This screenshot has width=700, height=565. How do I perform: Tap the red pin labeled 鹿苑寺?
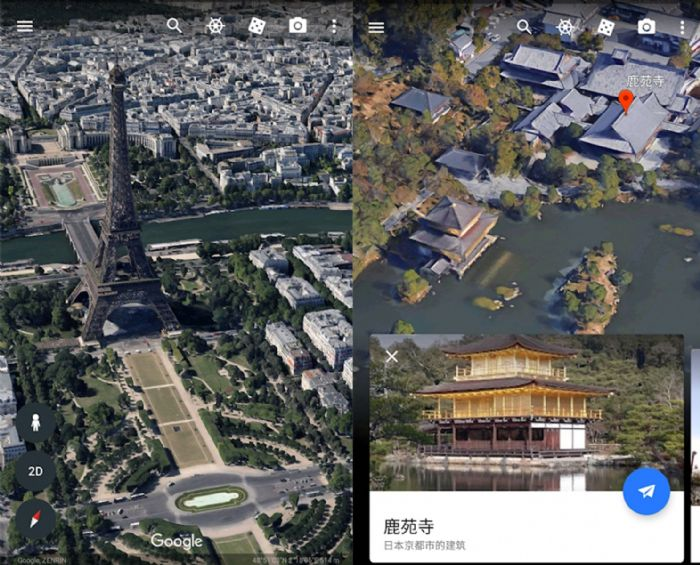click(627, 100)
